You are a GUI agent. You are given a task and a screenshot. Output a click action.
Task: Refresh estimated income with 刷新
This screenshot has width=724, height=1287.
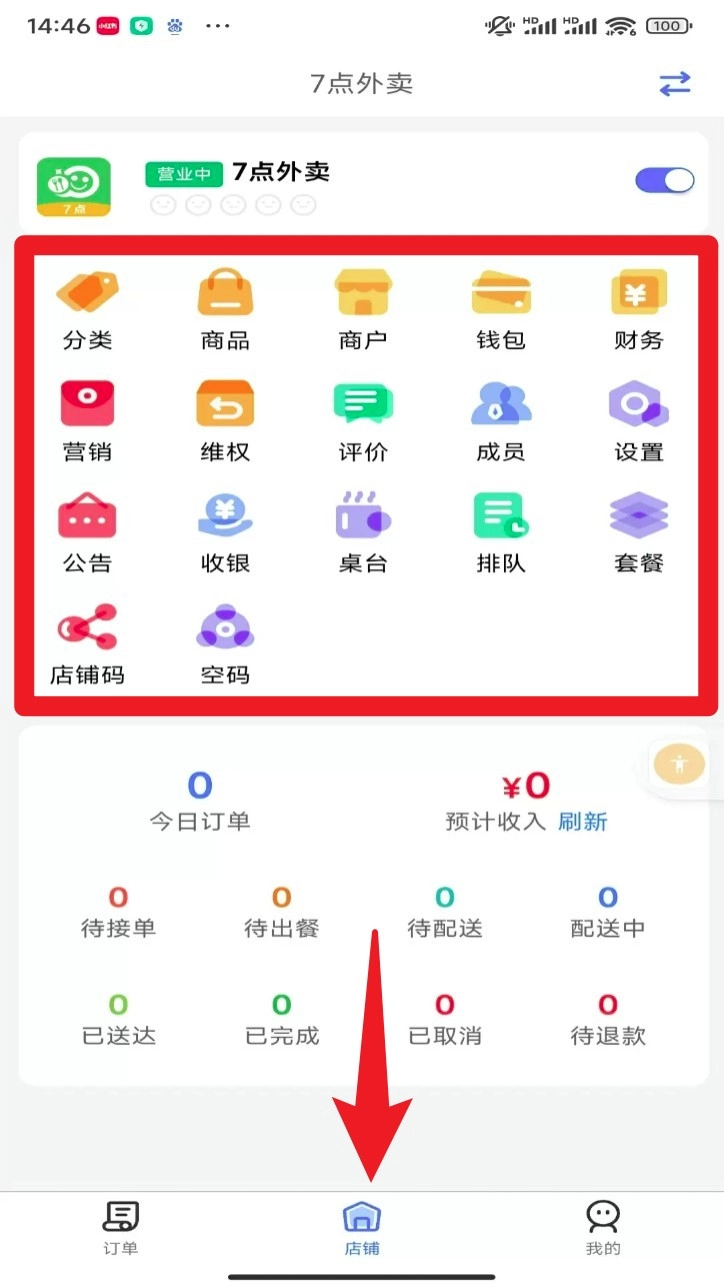point(583,822)
